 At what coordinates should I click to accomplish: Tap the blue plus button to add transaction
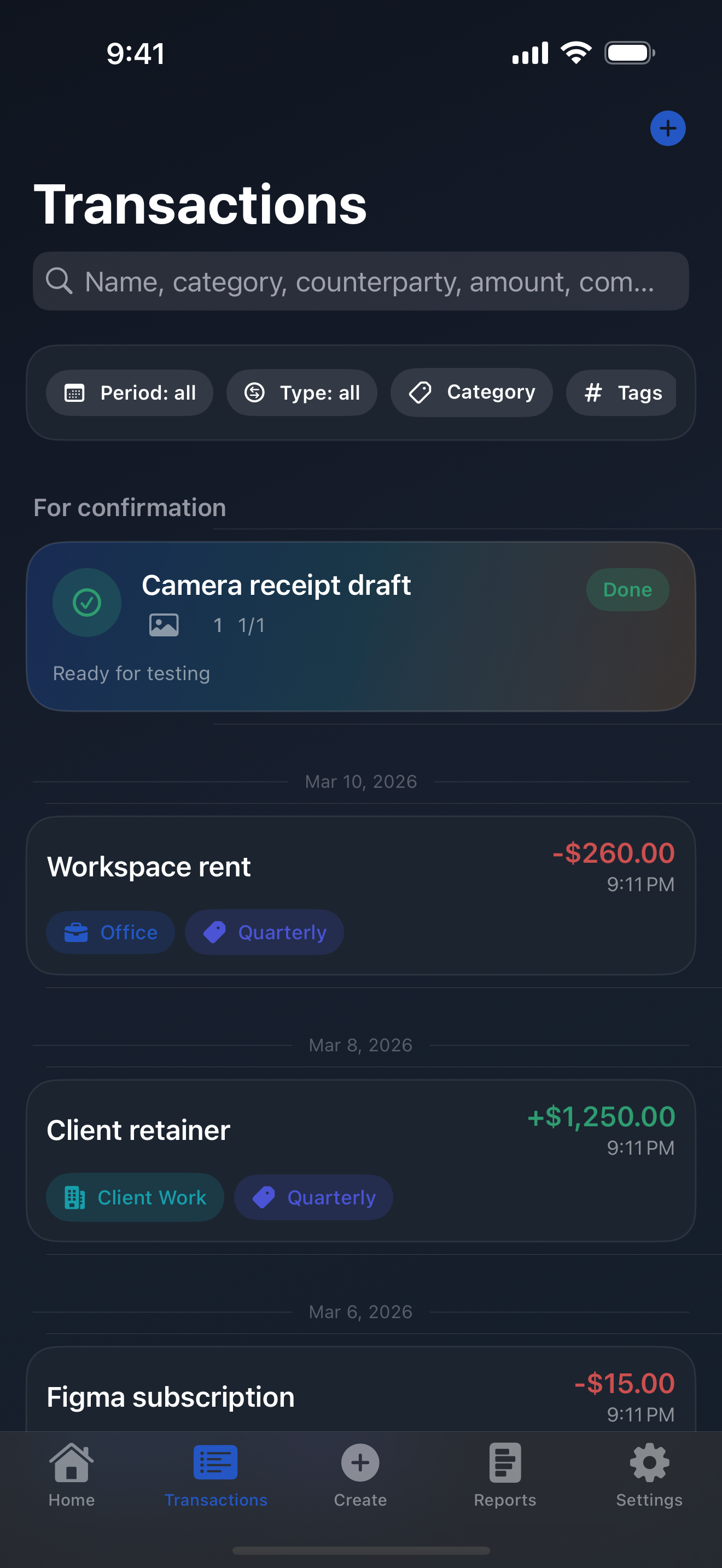pyautogui.click(x=667, y=128)
